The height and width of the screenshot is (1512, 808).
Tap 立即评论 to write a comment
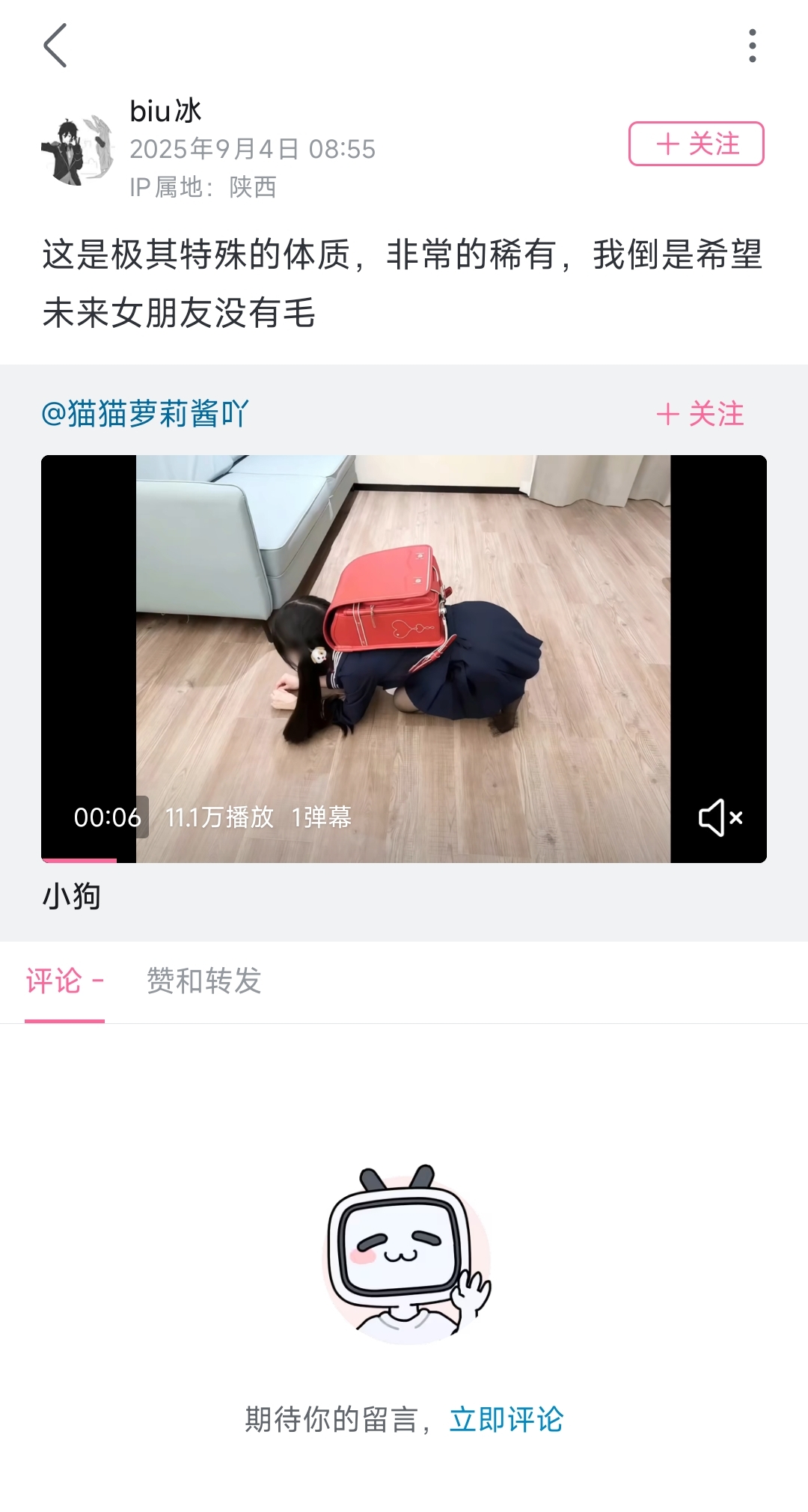(506, 1420)
